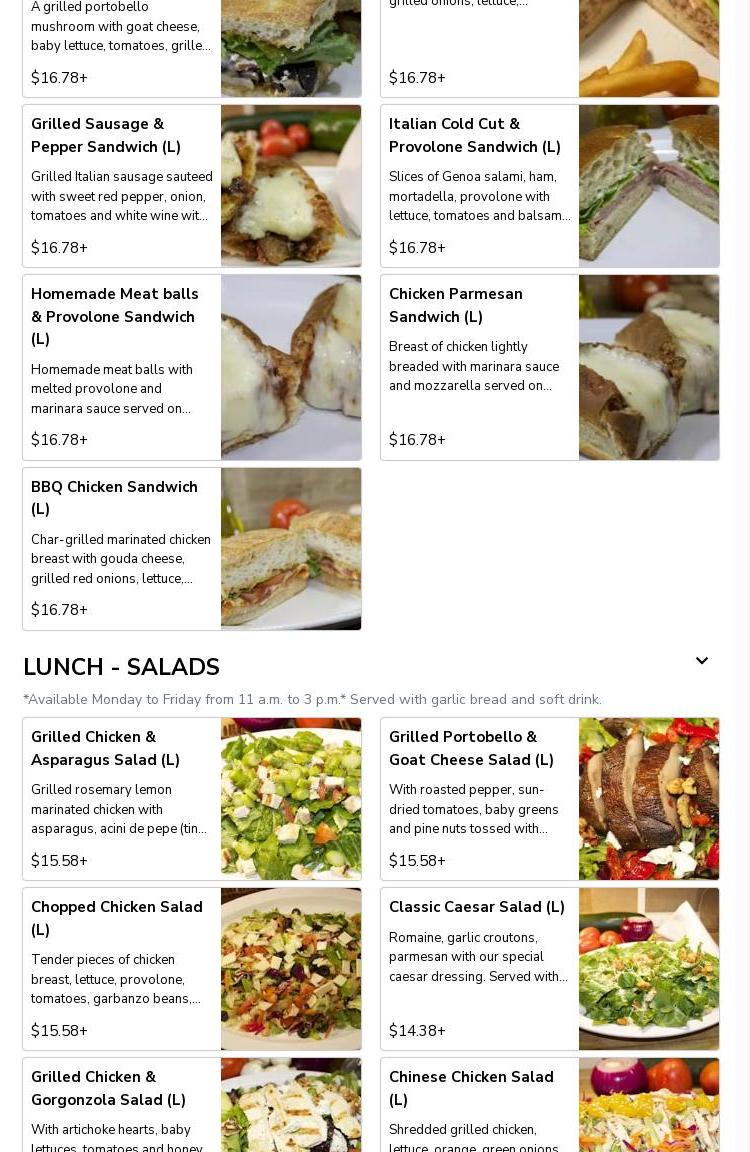The image size is (750, 1152).
Task: Open Grilled Sausage & Pepper Sandwich item
Action: pyautogui.click(x=192, y=186)
